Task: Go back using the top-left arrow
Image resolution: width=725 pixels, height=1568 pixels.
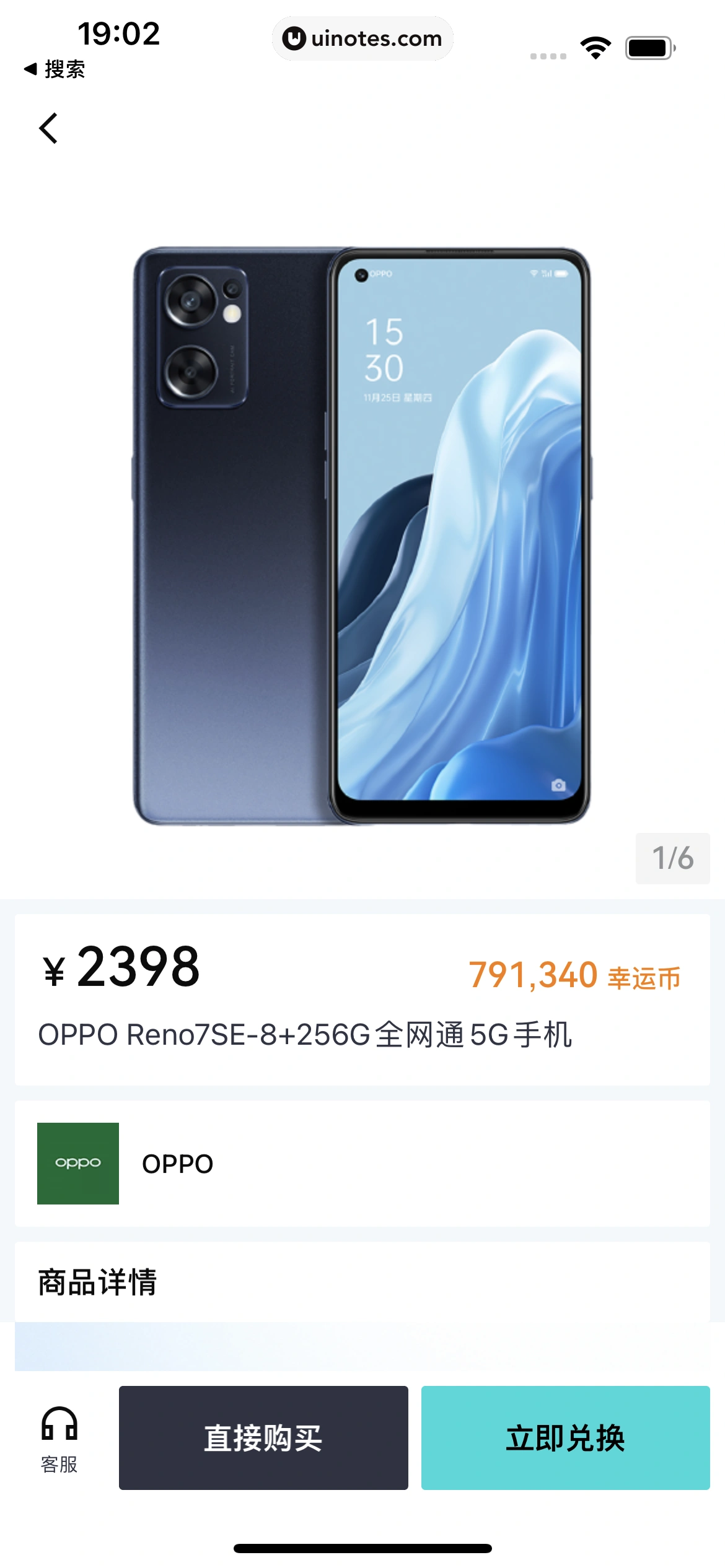Action: tap(48, 129)
